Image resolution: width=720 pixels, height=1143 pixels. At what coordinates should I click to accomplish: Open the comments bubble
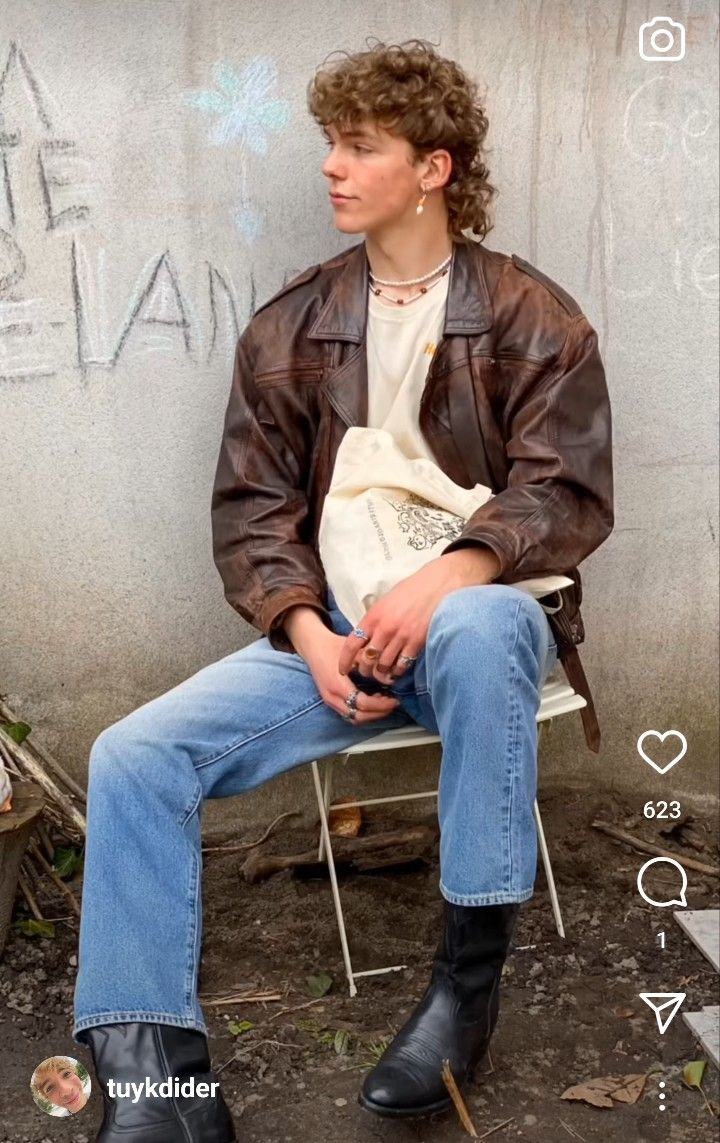(x=662, y=882)
